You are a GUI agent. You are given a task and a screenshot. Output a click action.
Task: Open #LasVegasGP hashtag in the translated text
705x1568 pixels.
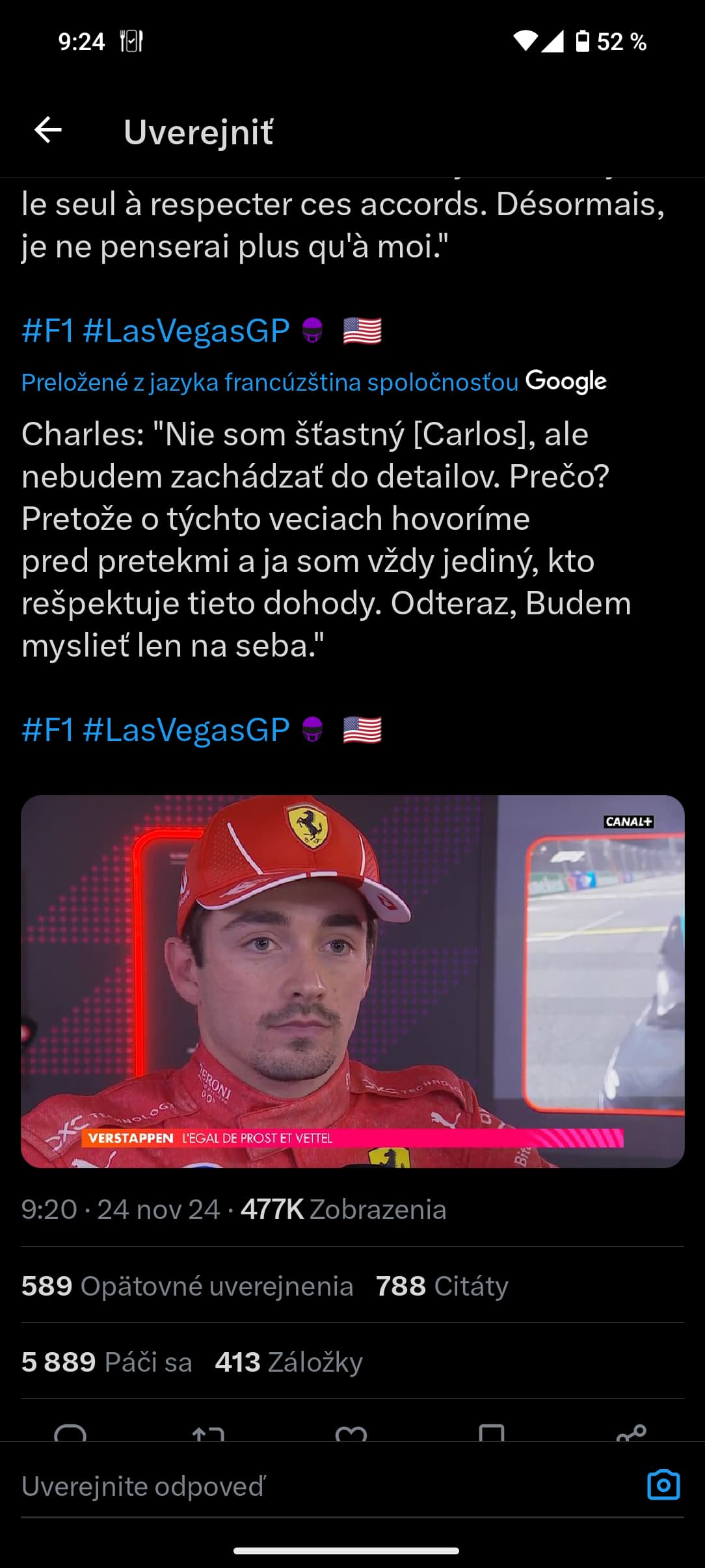click(186, 730)
